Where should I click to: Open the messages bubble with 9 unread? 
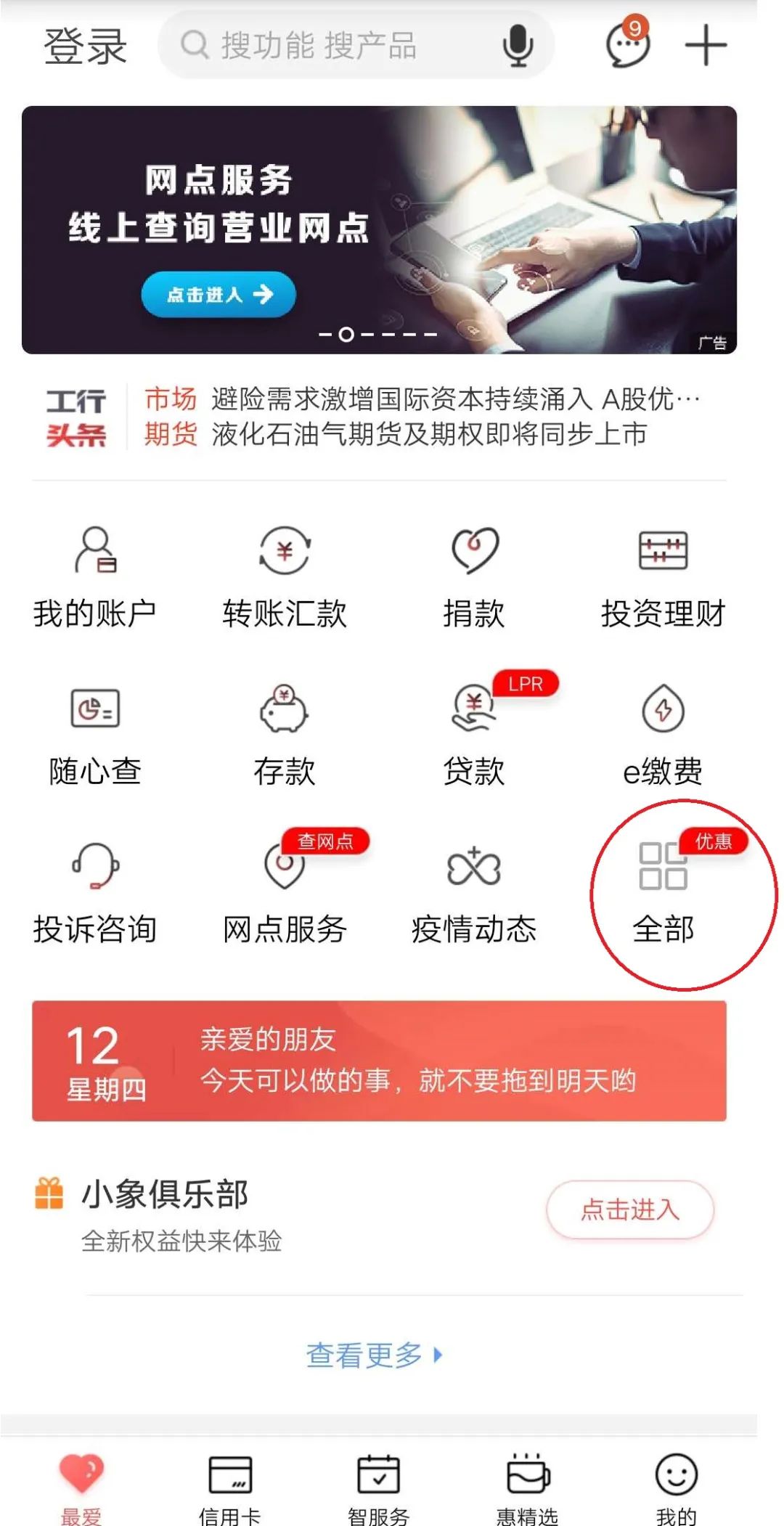[x=627, y=45]
